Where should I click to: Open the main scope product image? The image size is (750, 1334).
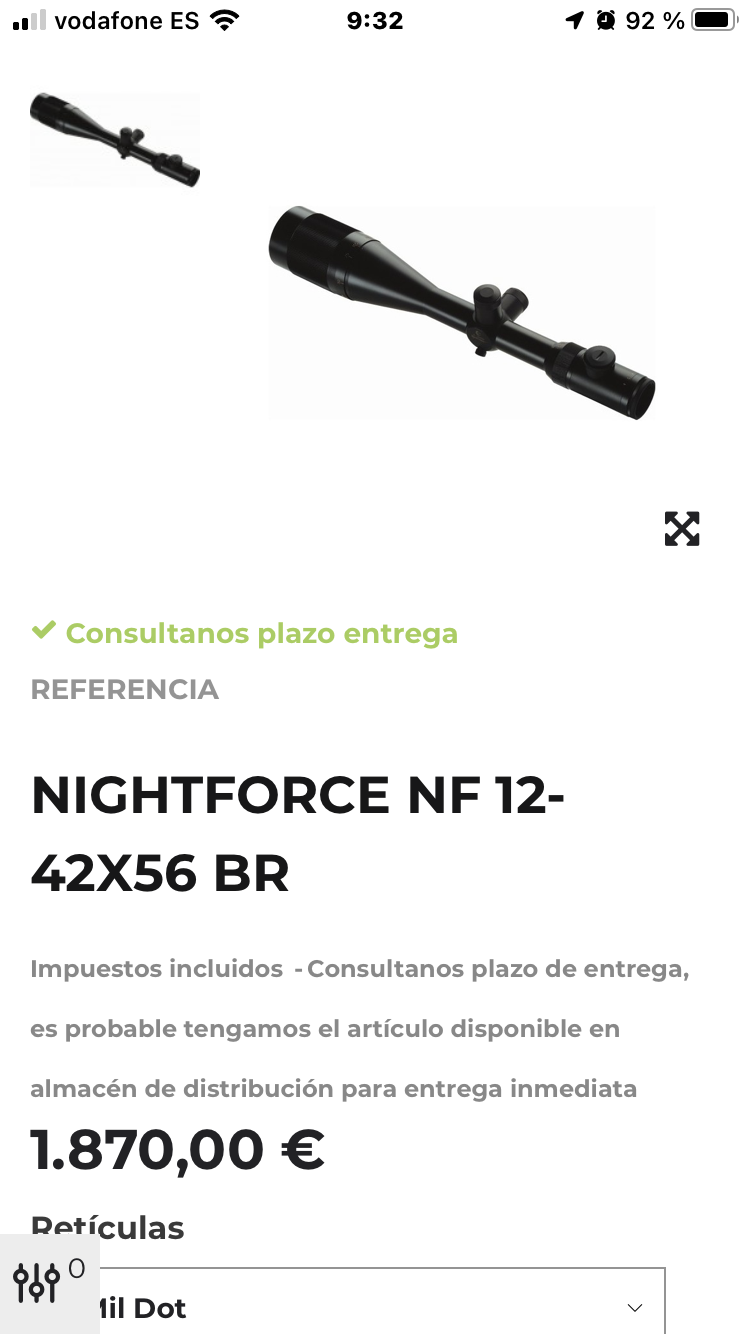click(x=461, y=312)
